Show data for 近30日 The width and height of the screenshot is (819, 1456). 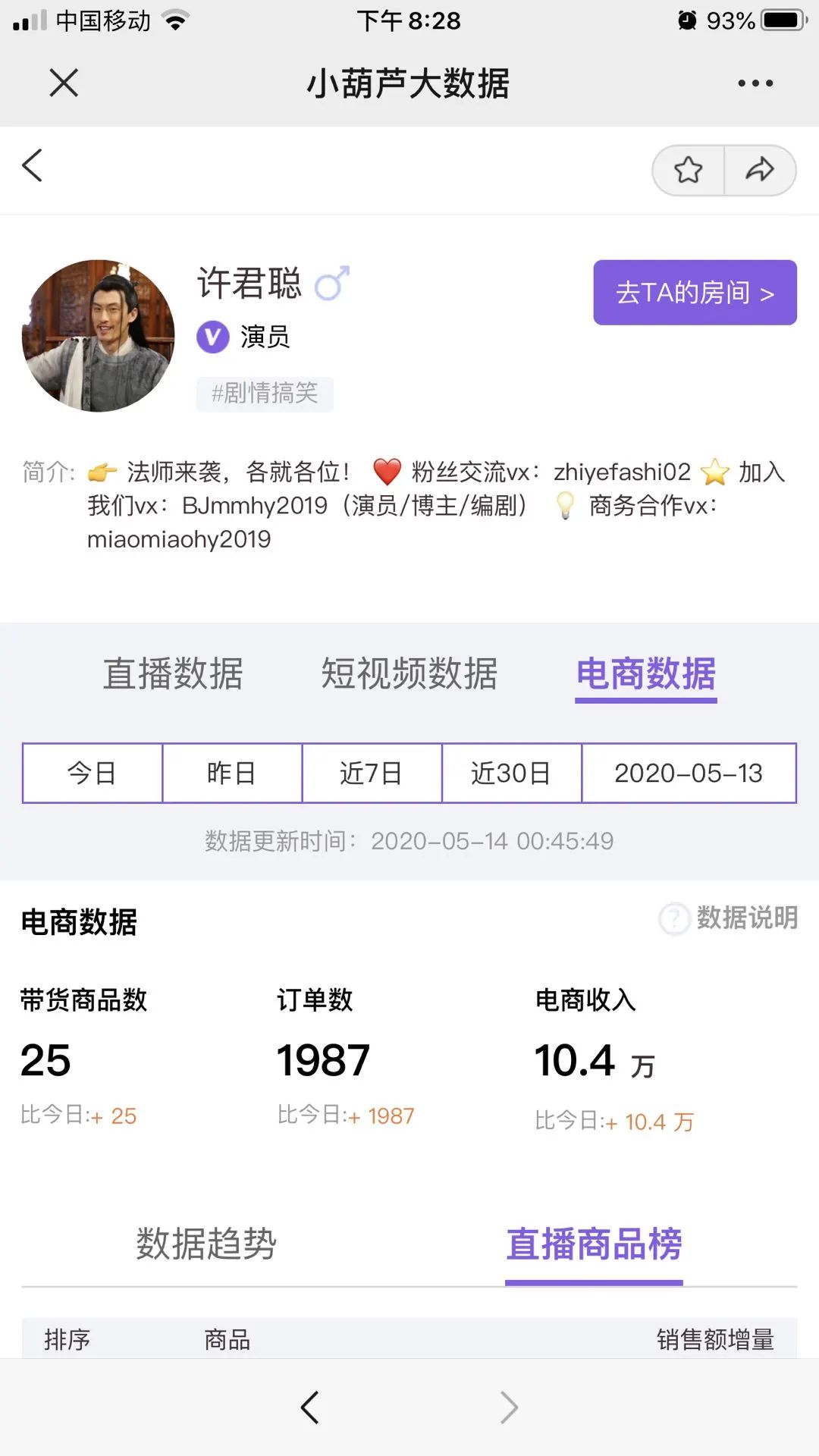click(511, 773)
